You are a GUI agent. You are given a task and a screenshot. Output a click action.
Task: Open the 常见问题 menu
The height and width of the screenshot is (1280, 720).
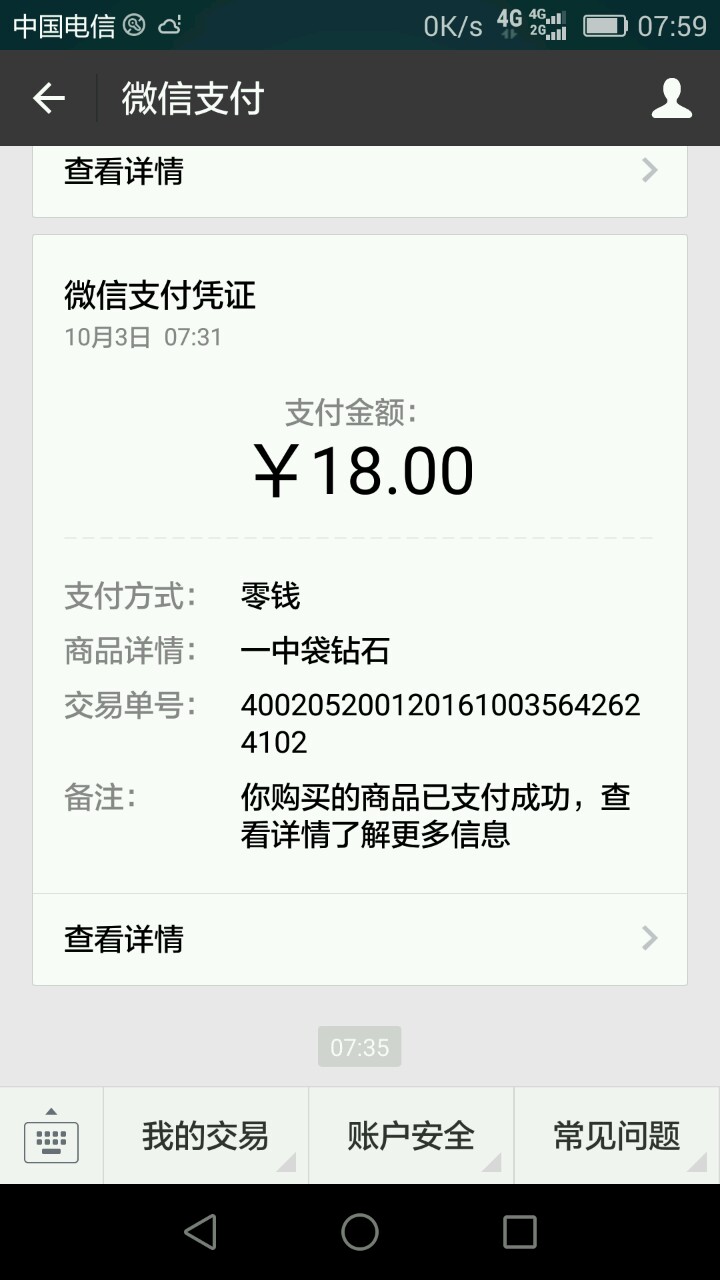coord(616,1136)
